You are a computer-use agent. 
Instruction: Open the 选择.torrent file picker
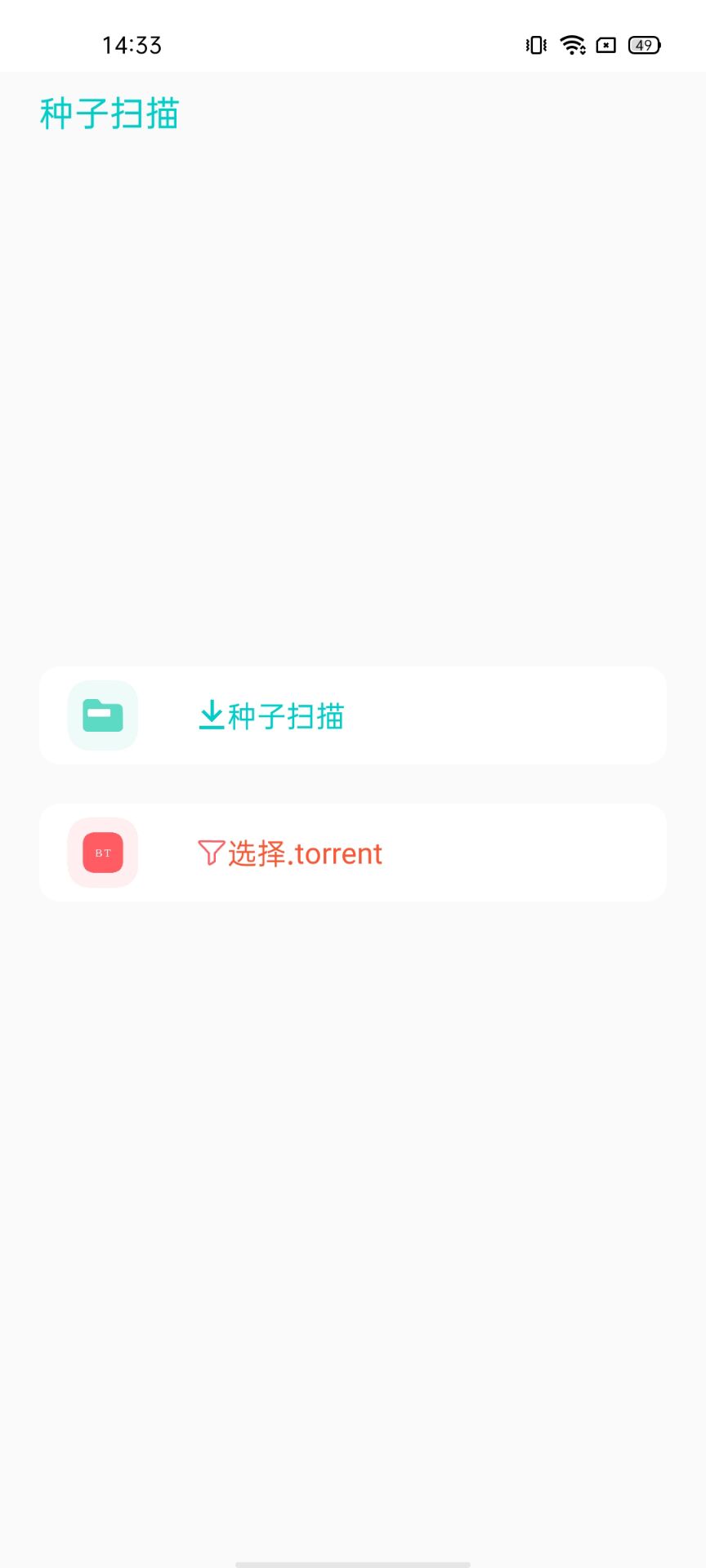tap(353, 853)
